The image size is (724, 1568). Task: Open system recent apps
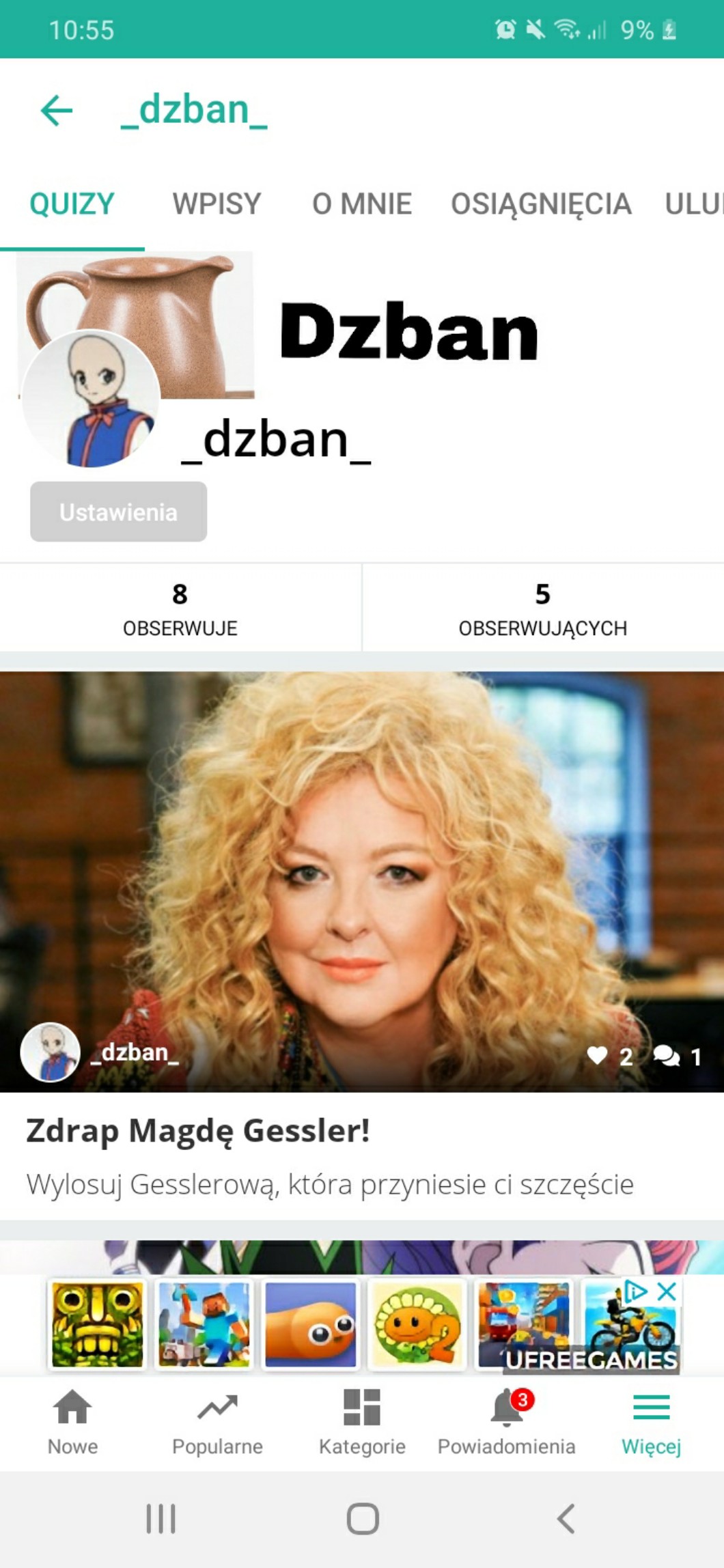coord(161,1519)
